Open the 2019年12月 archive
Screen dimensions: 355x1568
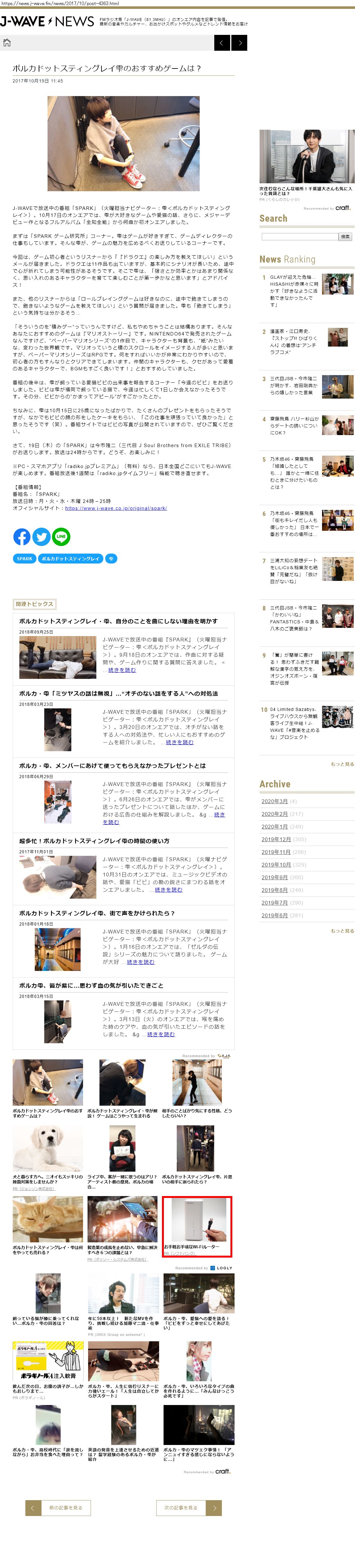click(x=276, y=839)
